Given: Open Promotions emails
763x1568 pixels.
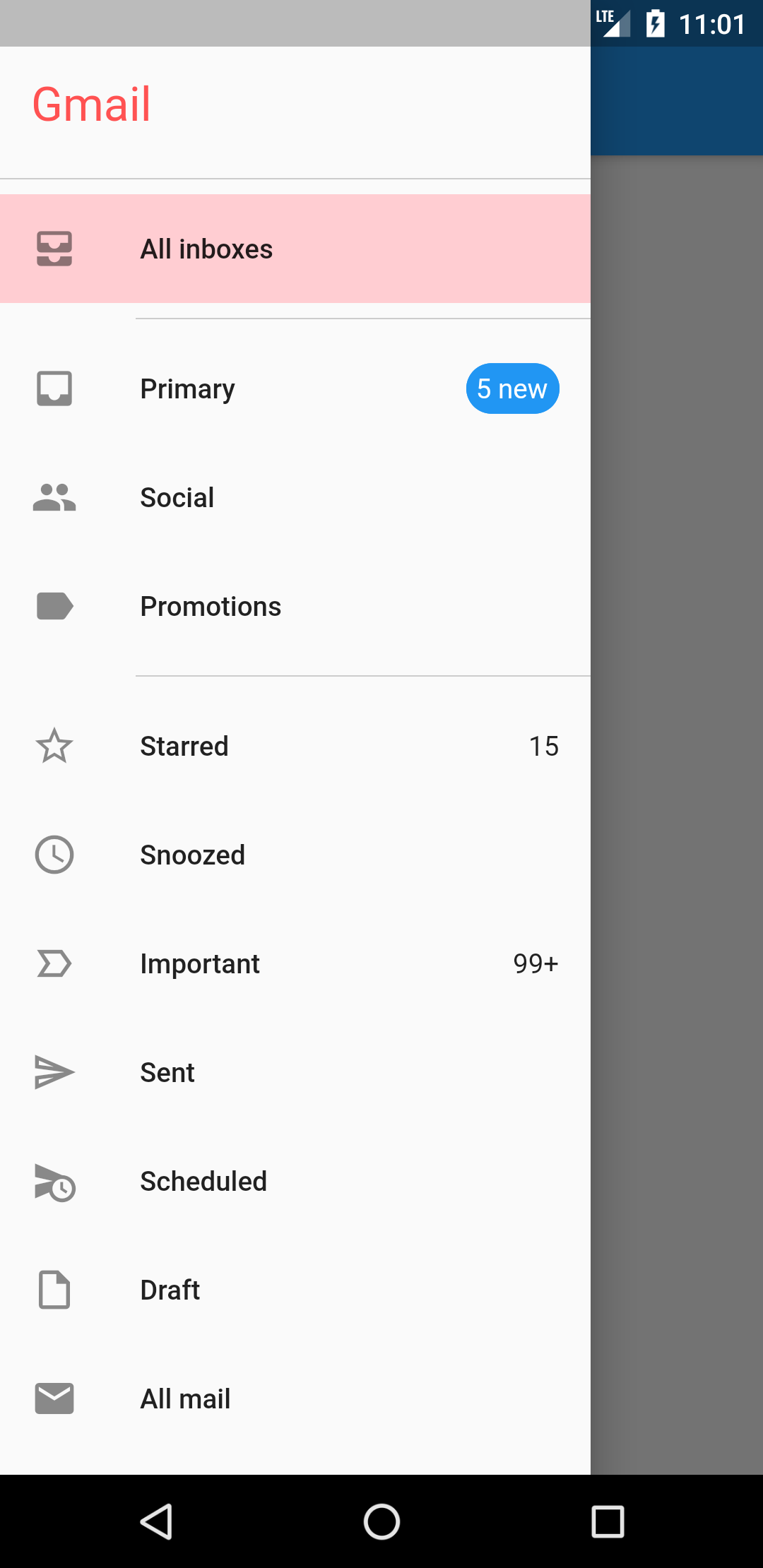Looking at the screenshot, I should [295, 606].
